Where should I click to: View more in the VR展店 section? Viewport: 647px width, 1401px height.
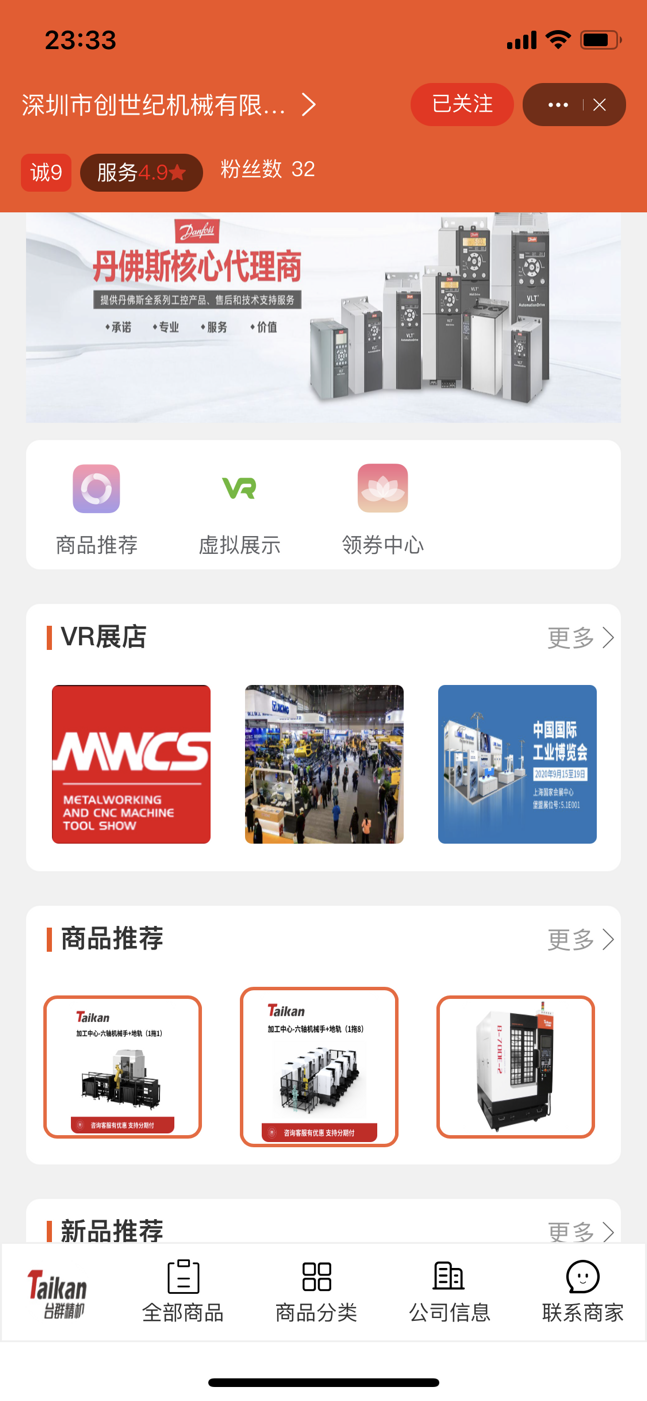(581, 637)
